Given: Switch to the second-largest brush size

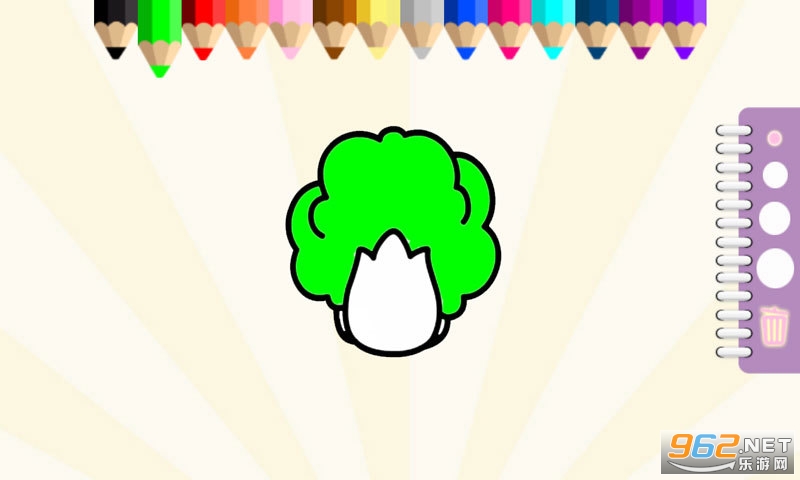Looking at the screenshot, I should [775, 218].
